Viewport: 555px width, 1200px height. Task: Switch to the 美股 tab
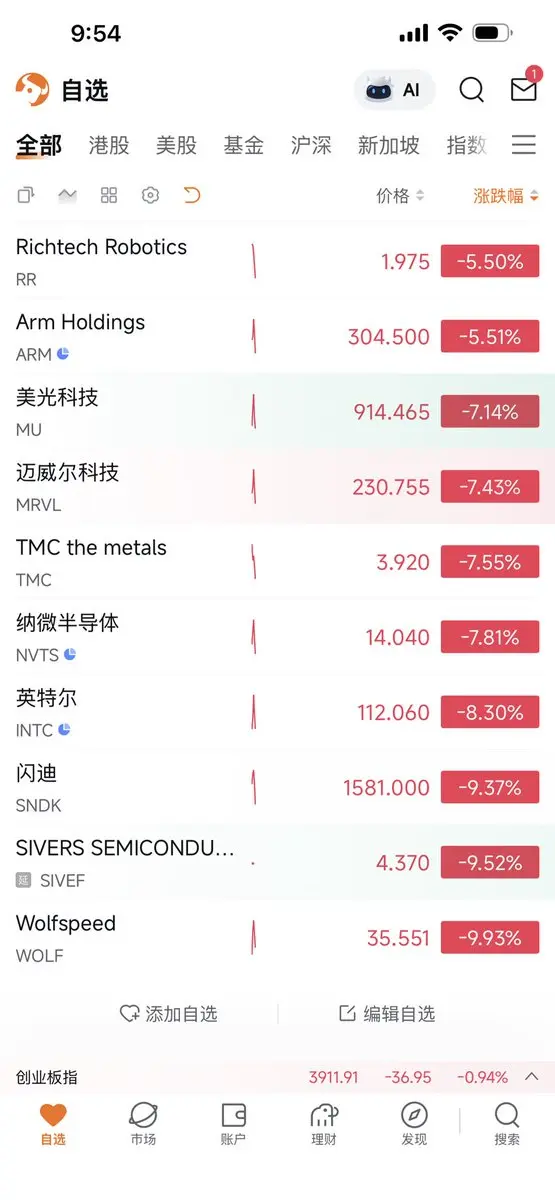tap(176, 145)
